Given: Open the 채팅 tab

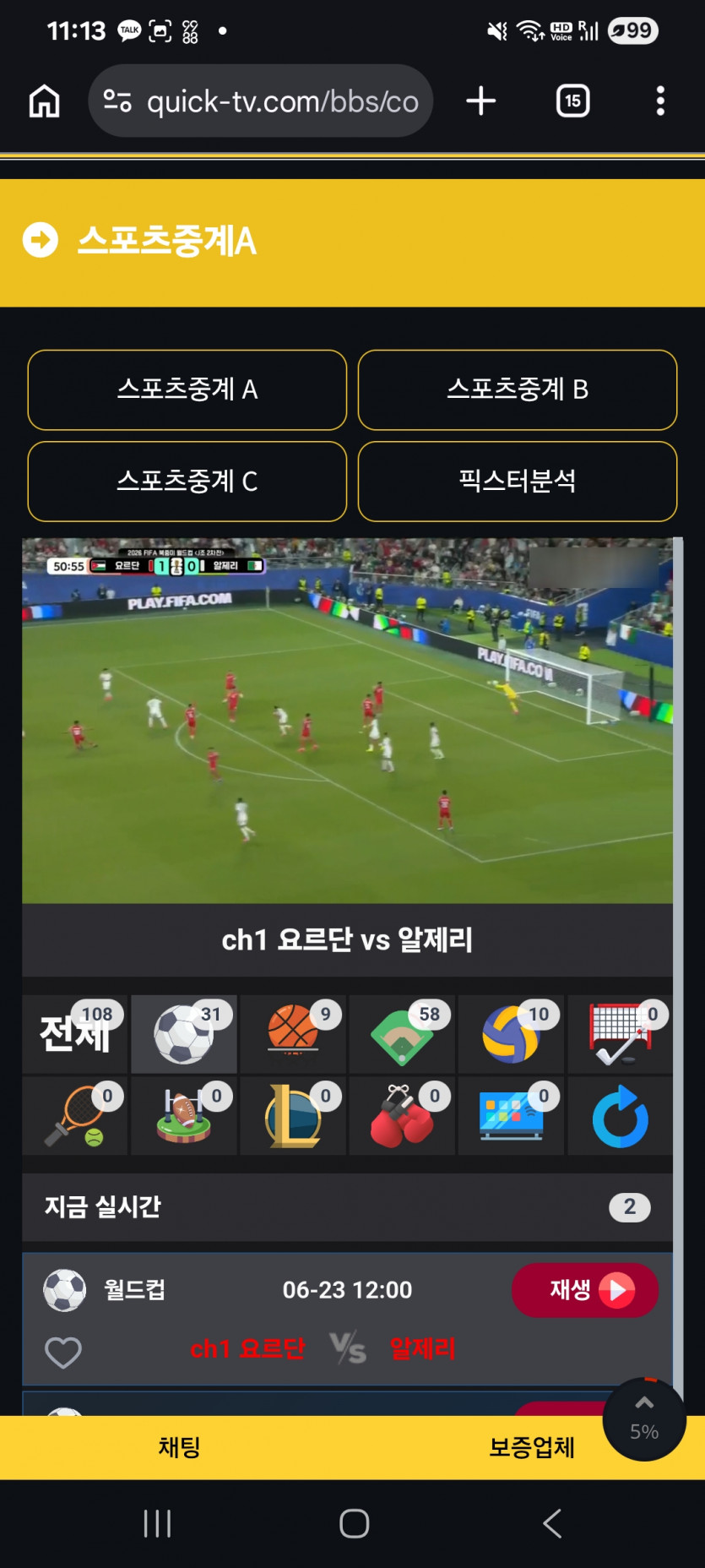Looking at the screenshot, I should point(179,1447).
